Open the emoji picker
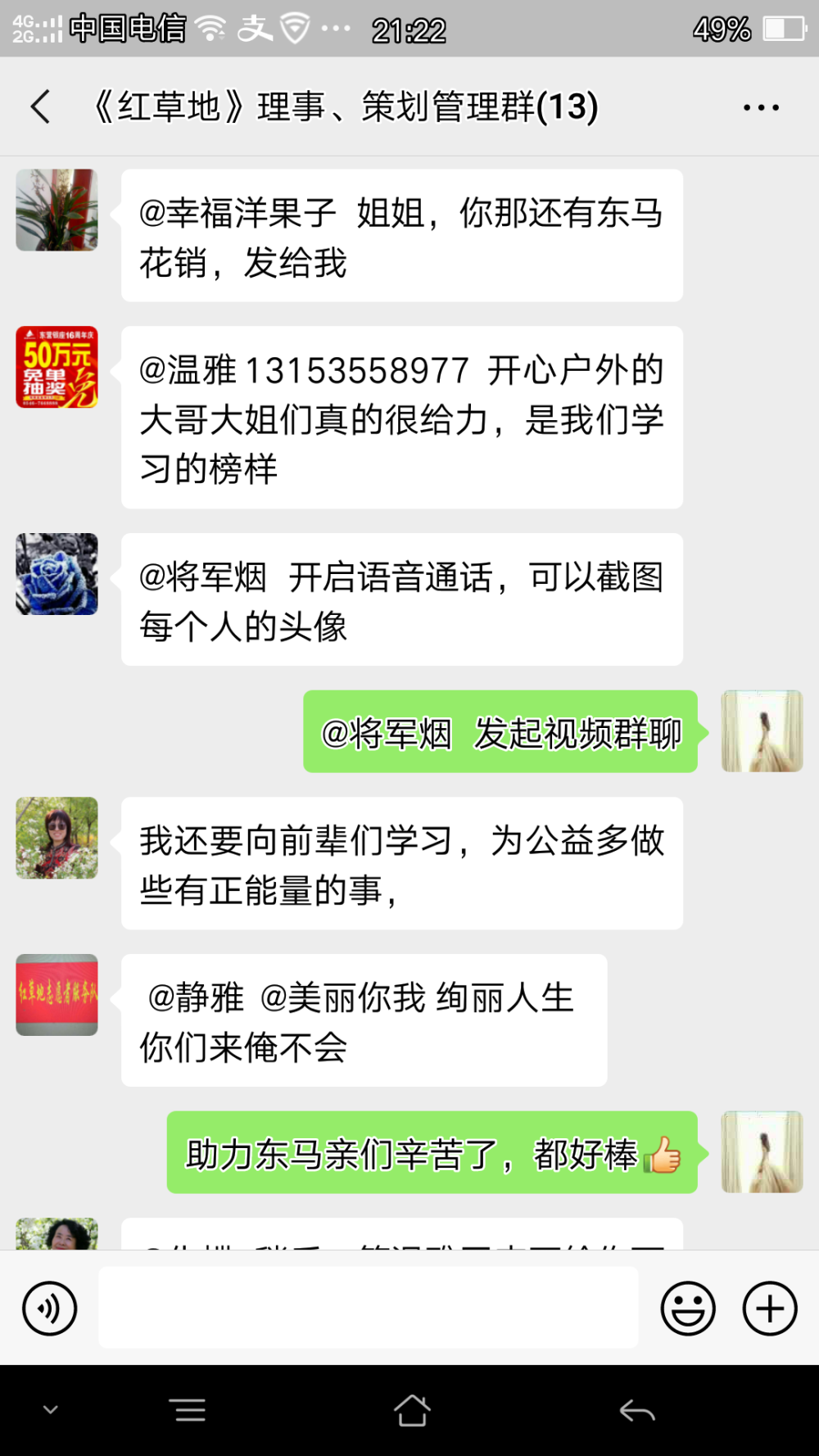 [x=688, y=1308]
